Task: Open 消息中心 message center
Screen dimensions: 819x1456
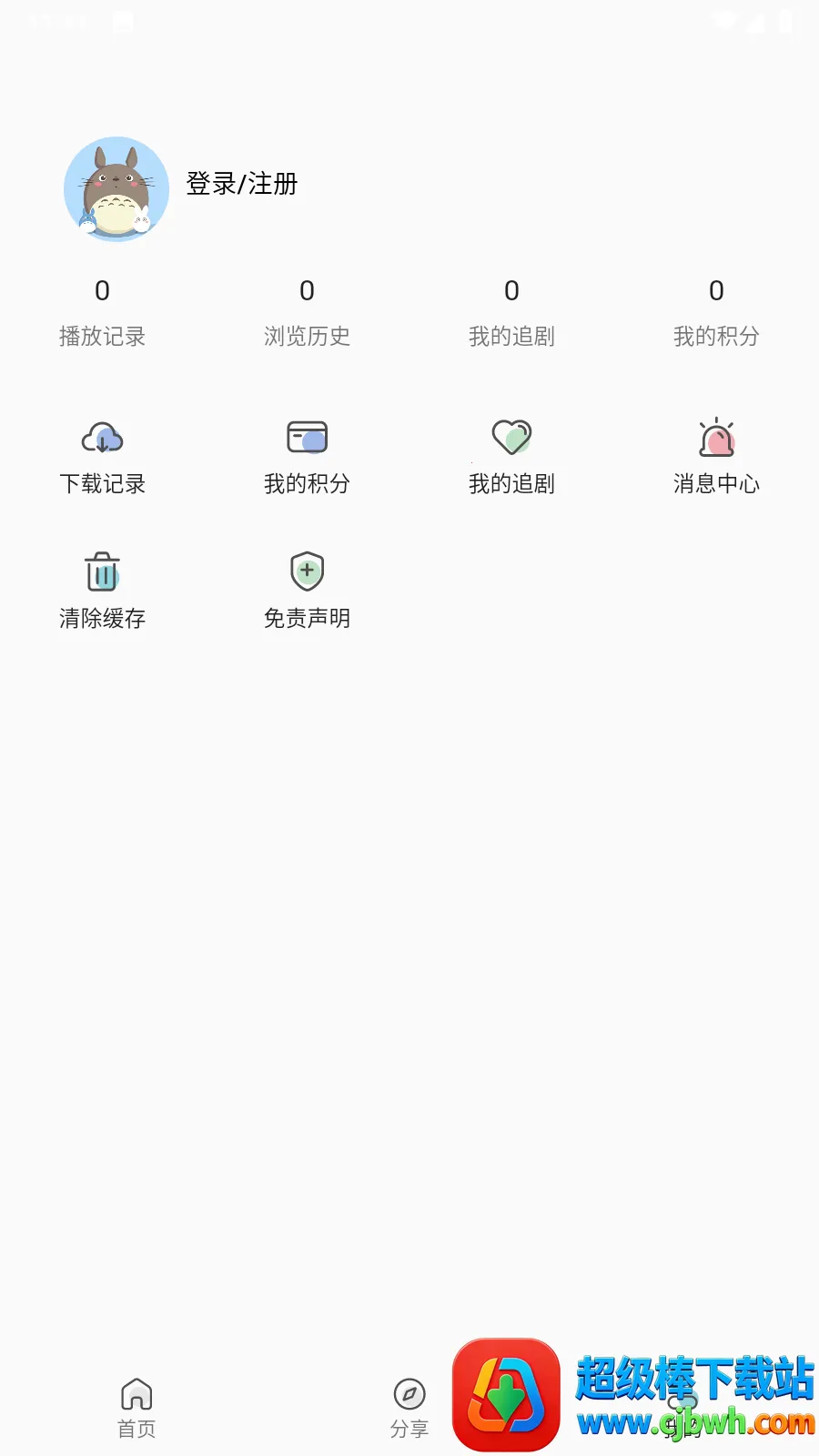Action: pos(716,457)
